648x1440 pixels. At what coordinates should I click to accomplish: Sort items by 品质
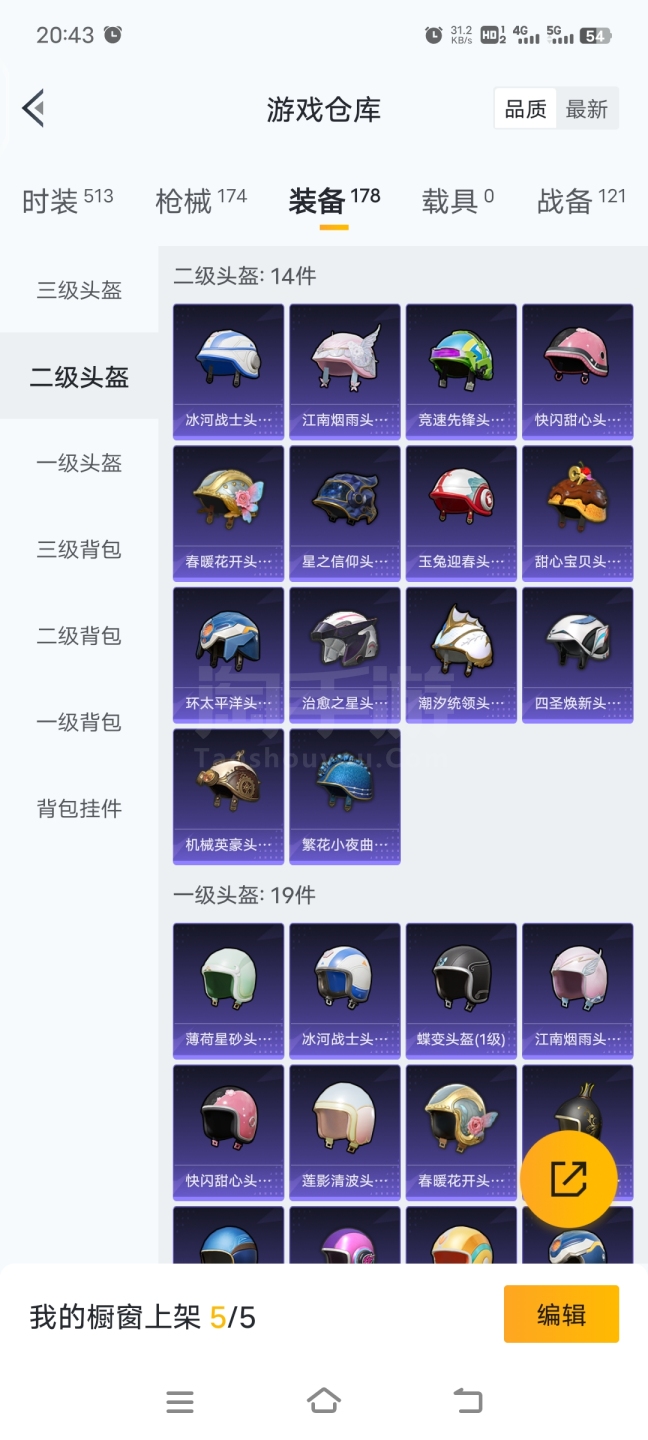click(x=525, y=109)
